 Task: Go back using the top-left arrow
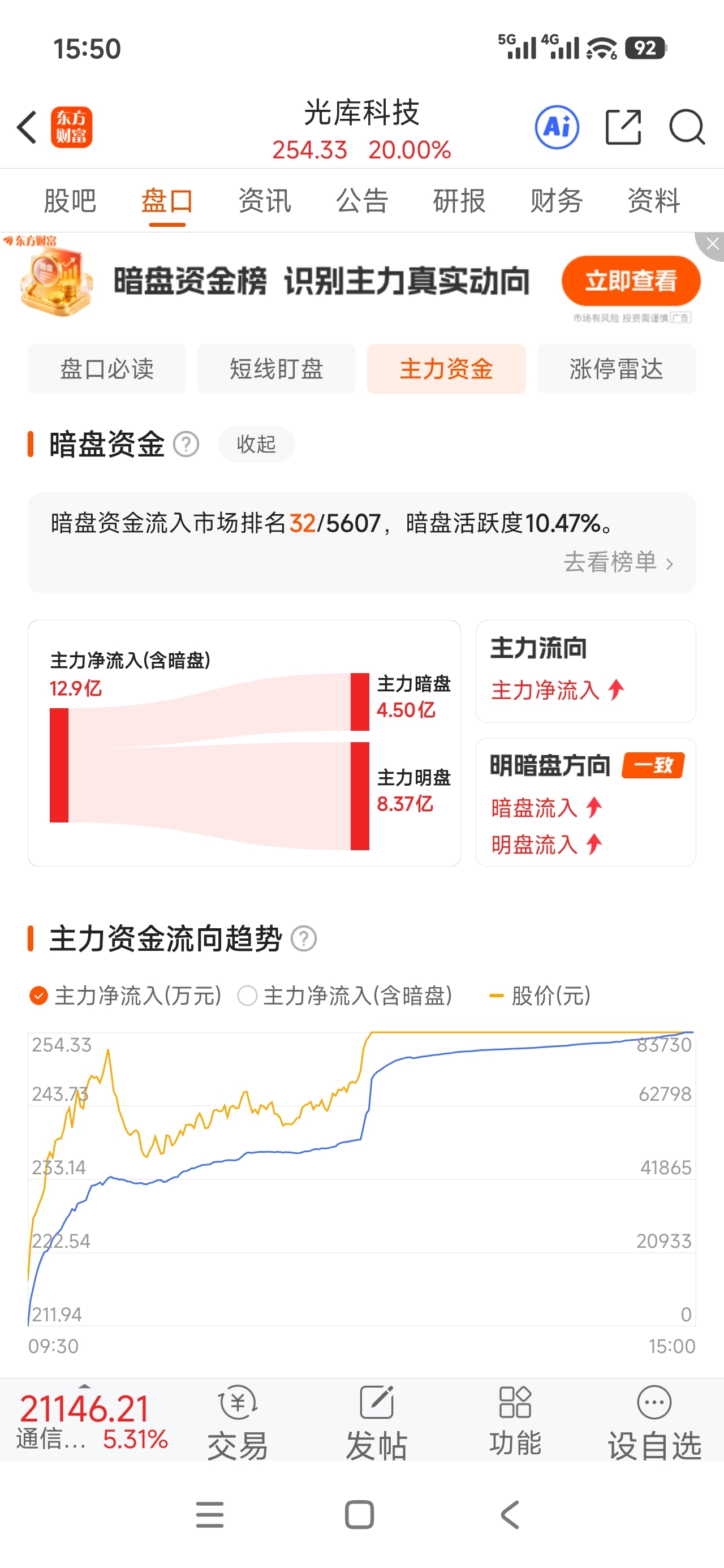[27, 128]
